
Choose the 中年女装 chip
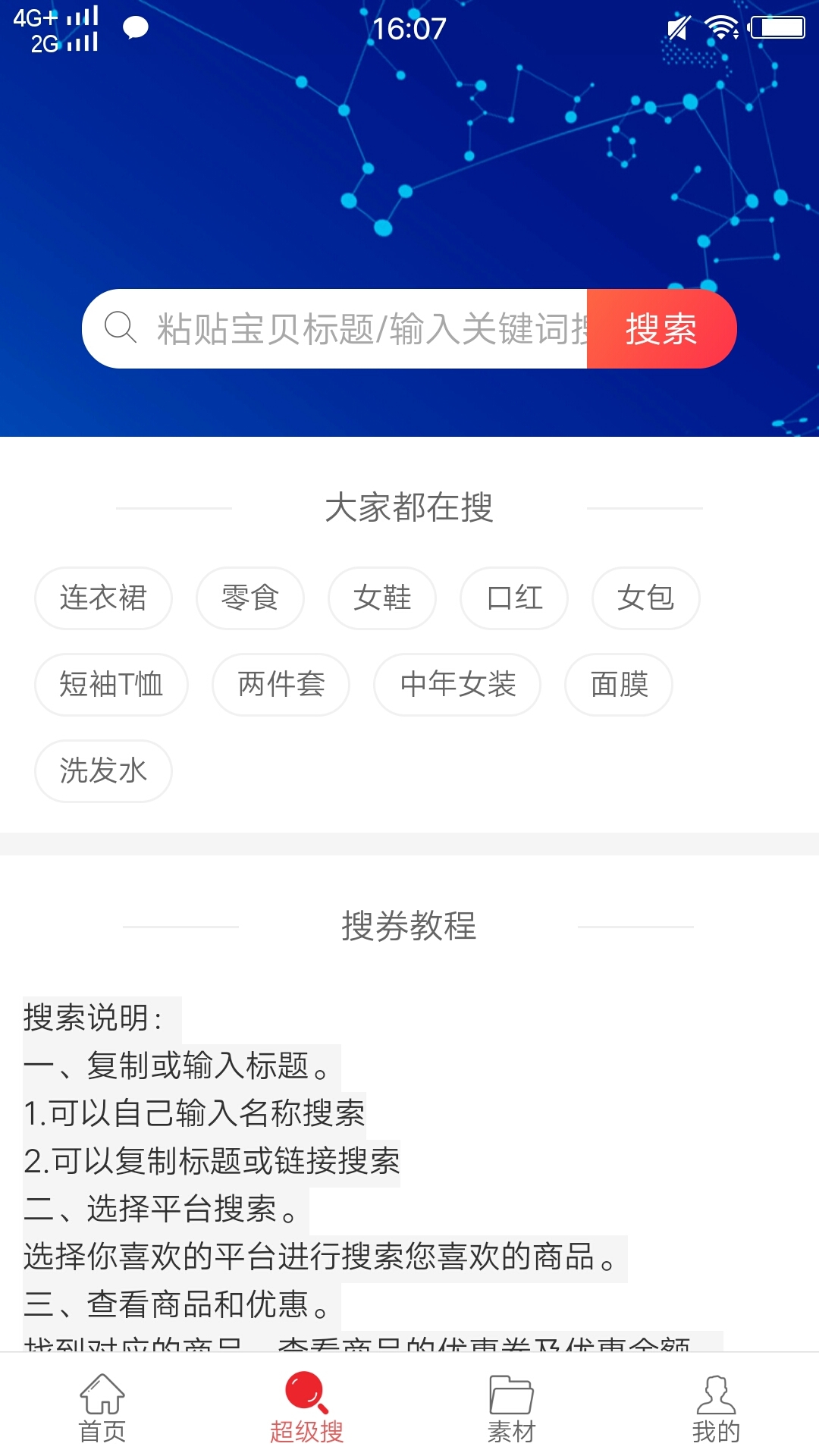[457, 685]
